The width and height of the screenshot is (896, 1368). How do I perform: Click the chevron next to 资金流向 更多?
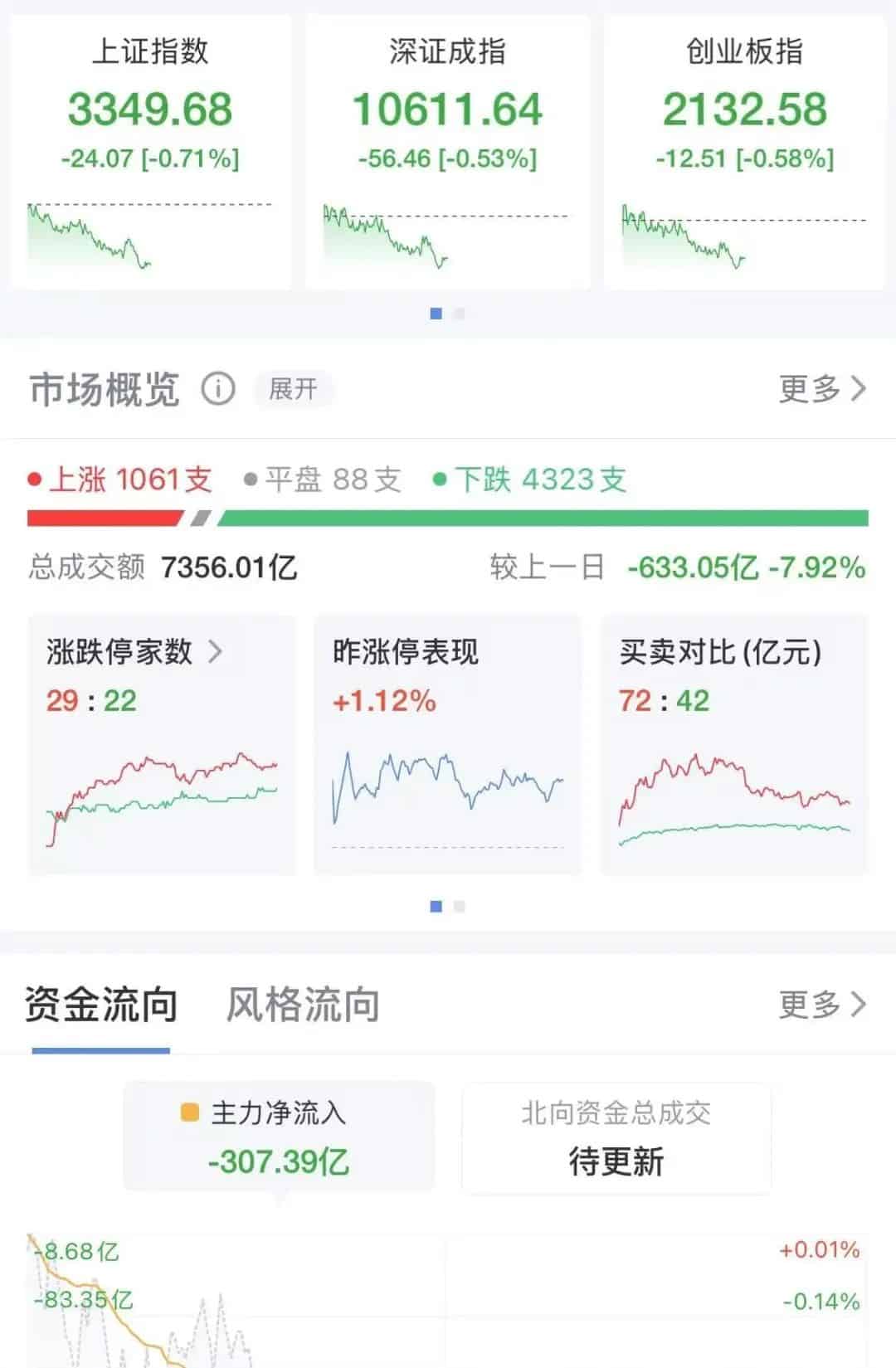(x=860, y=1004)
